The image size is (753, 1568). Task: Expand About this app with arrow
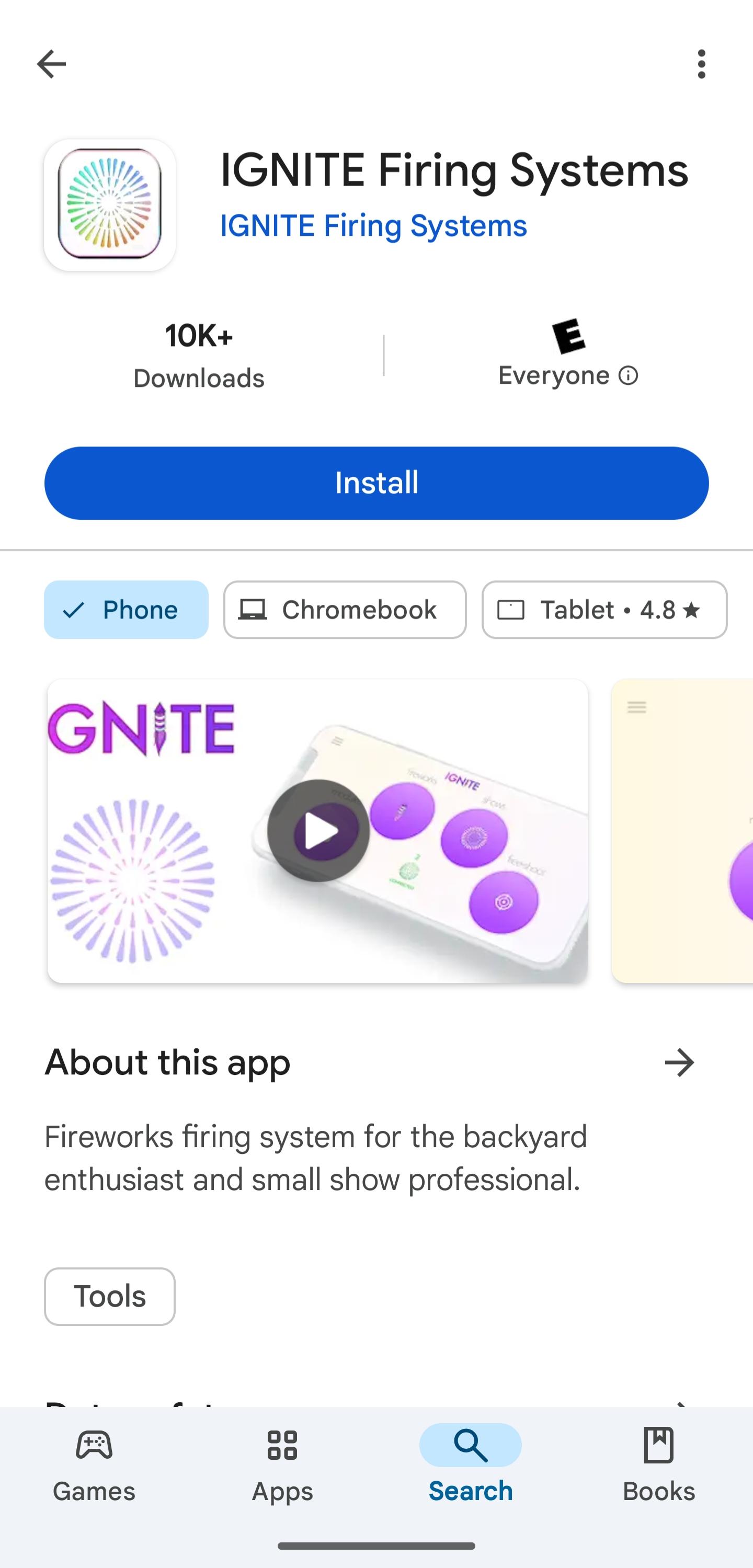click(x=679, y=1063)
